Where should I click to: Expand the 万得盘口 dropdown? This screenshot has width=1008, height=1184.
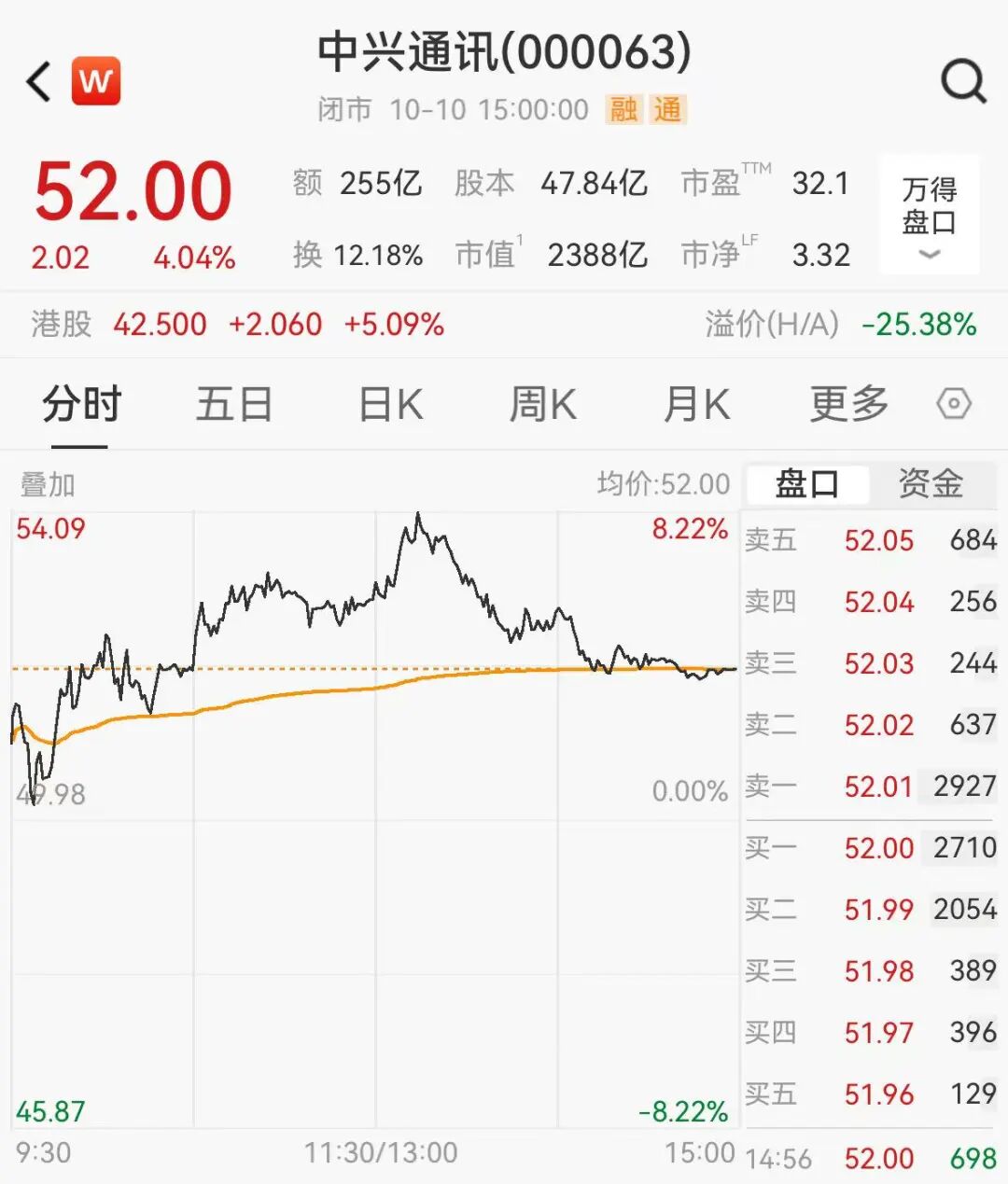click(x=930, y=216)
